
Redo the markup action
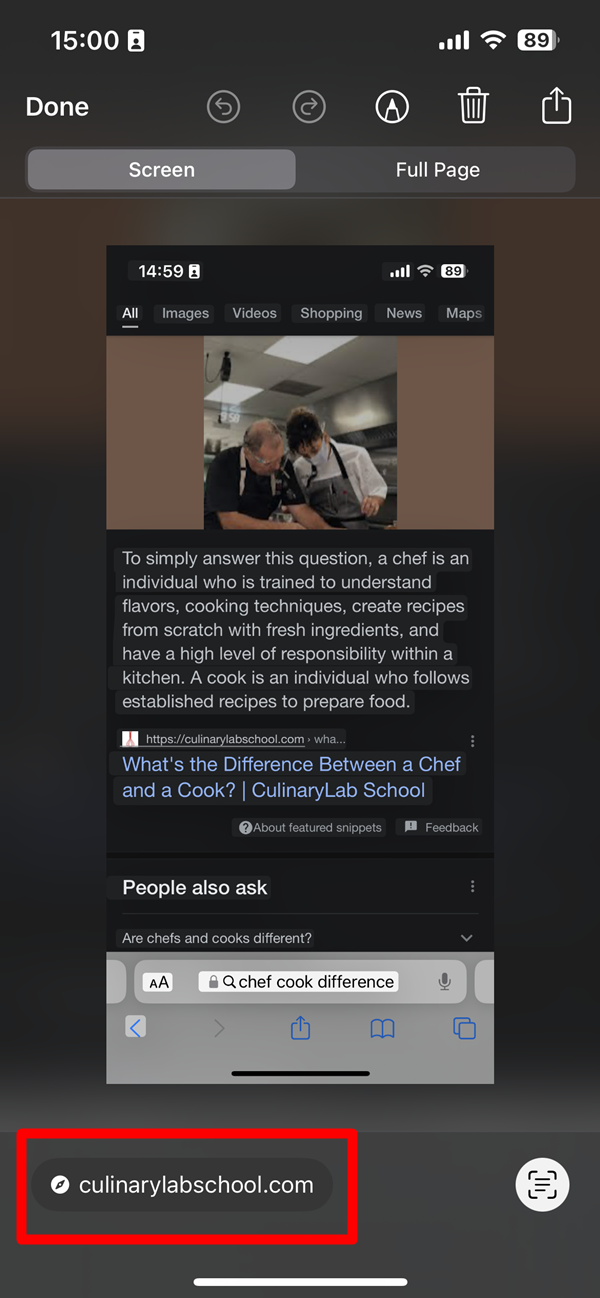click(309, 107)
